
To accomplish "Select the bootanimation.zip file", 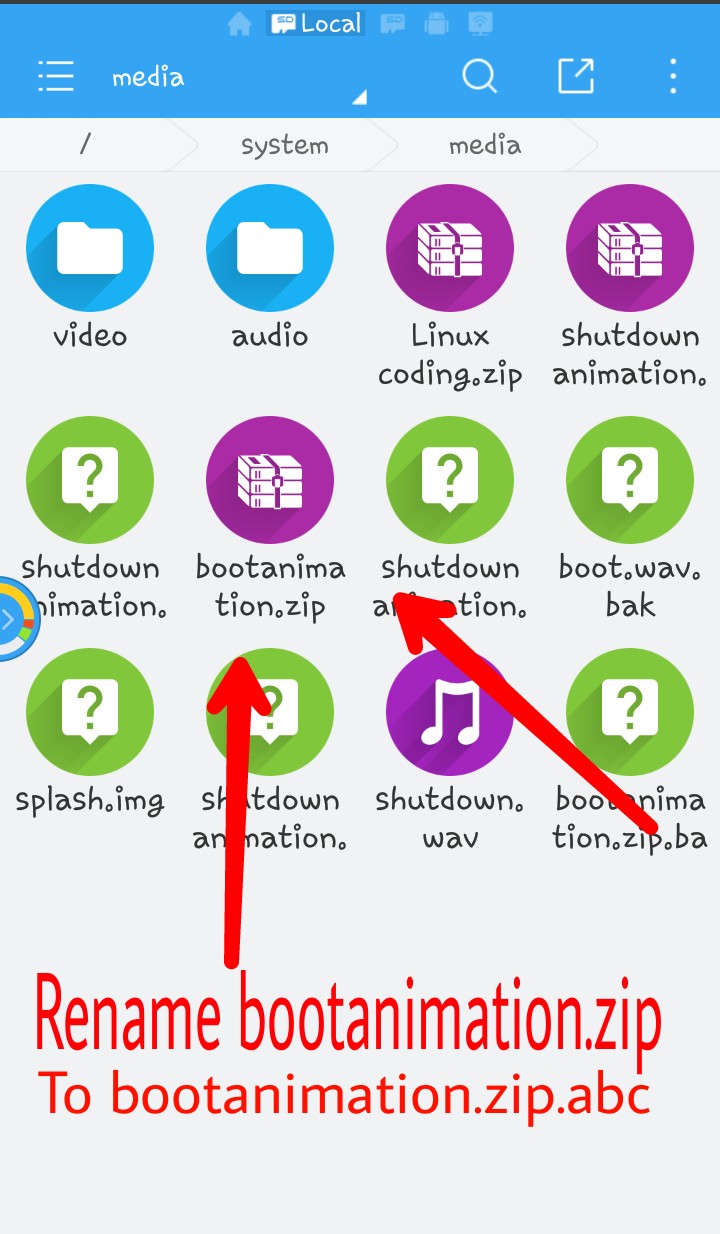I will point(270,481).
